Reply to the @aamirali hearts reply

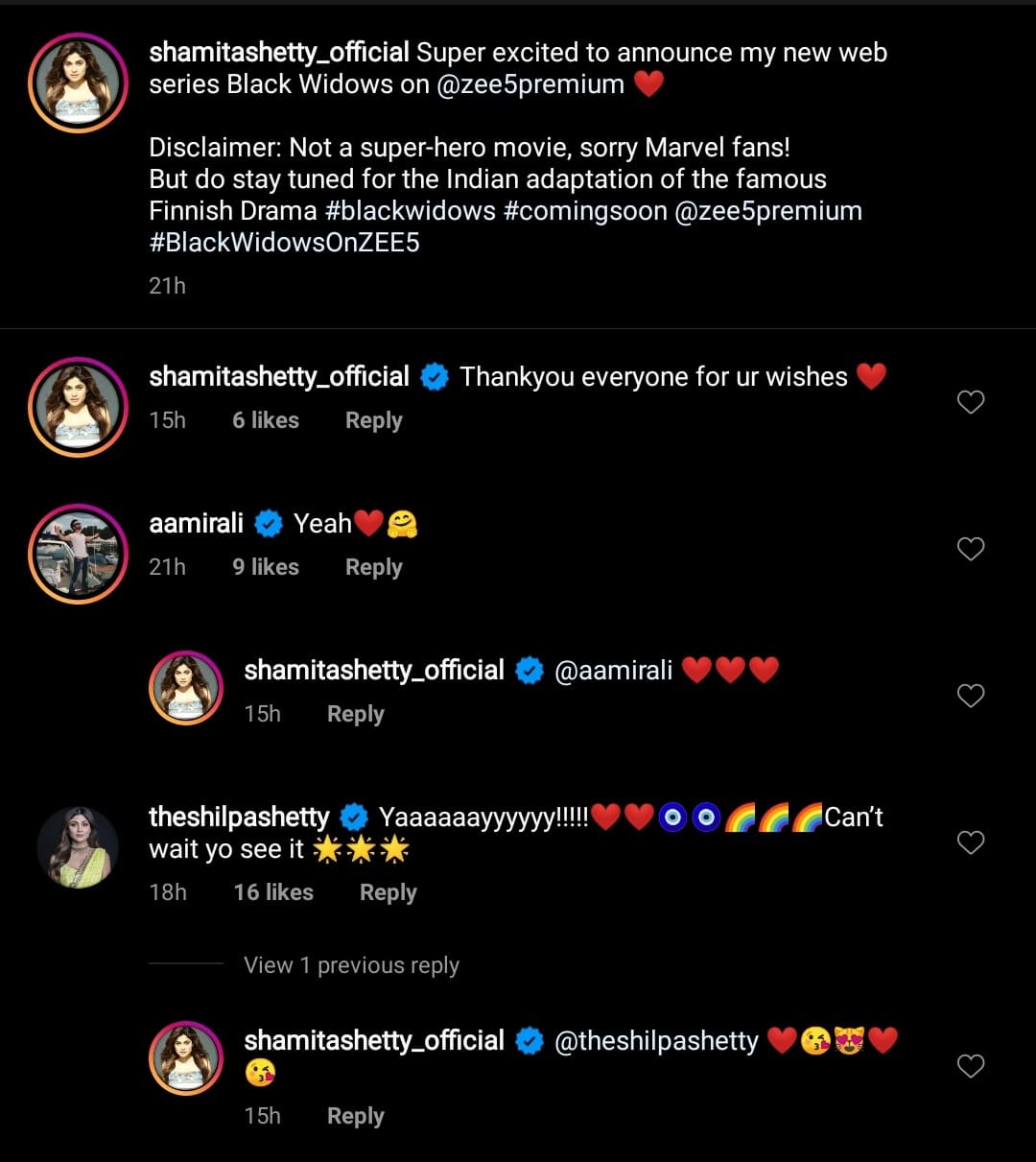click(355, 714)
